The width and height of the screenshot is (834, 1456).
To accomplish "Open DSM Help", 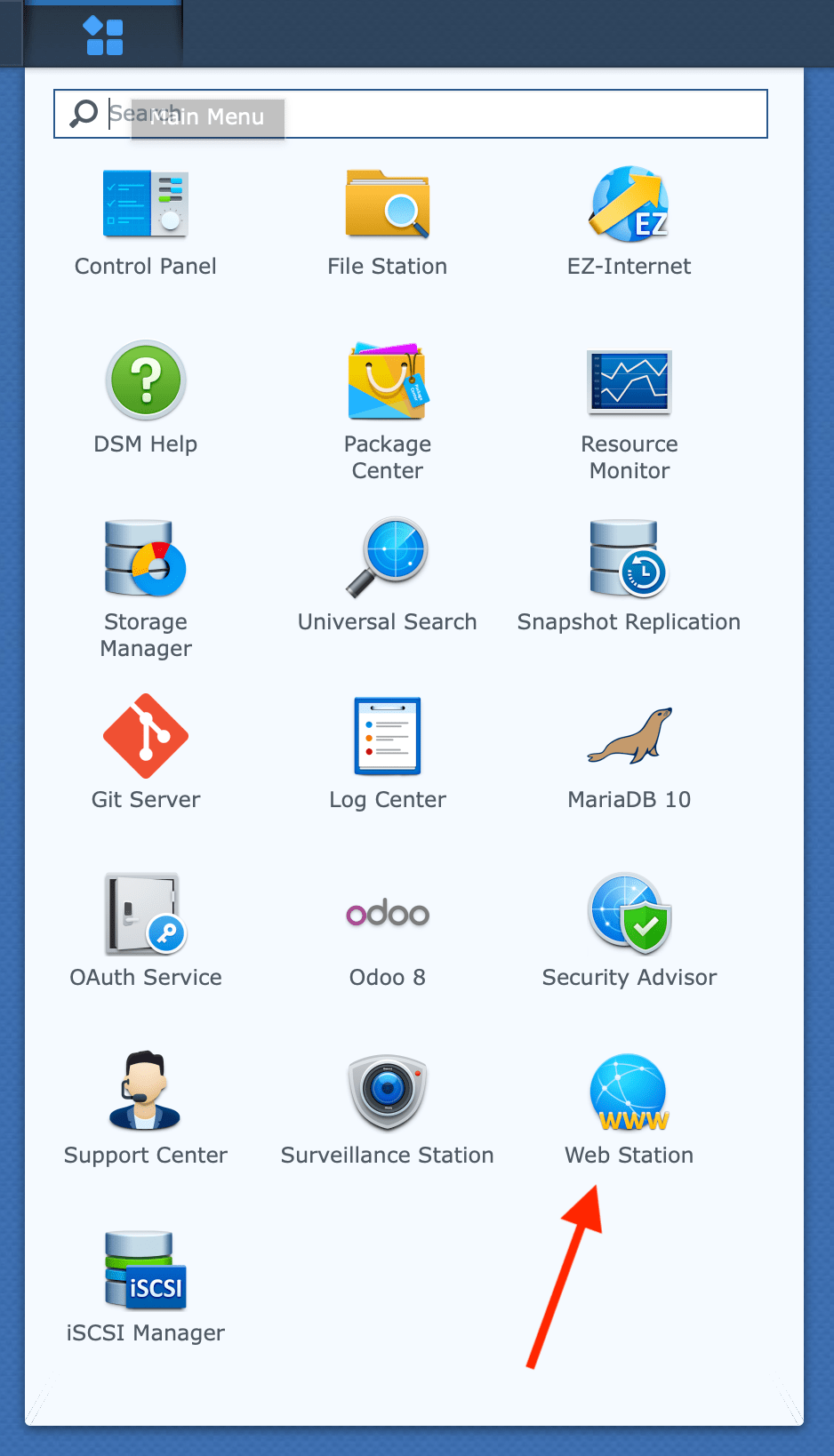I will (146, 398).
